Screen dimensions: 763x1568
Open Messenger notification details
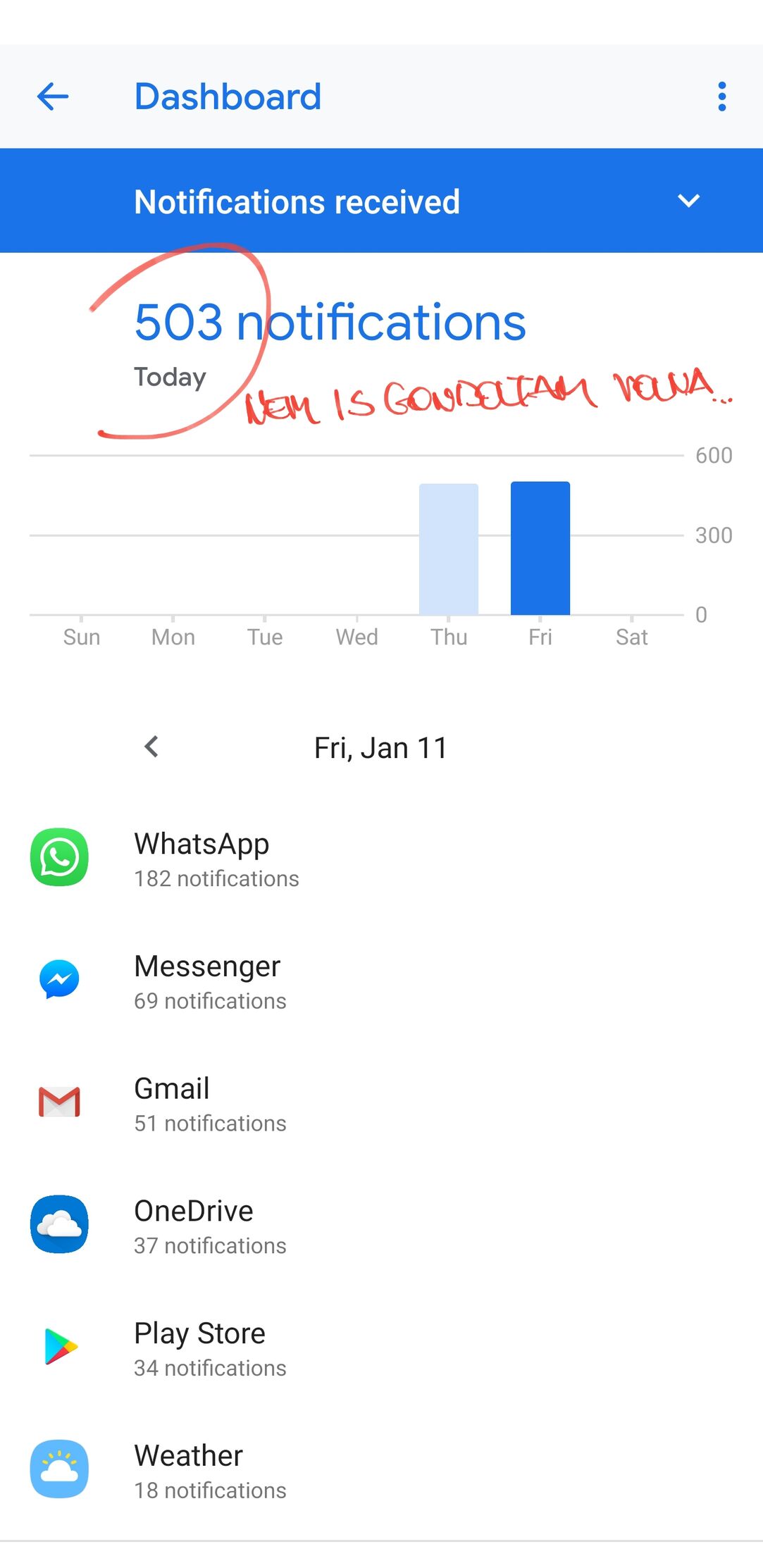point(381,981)
